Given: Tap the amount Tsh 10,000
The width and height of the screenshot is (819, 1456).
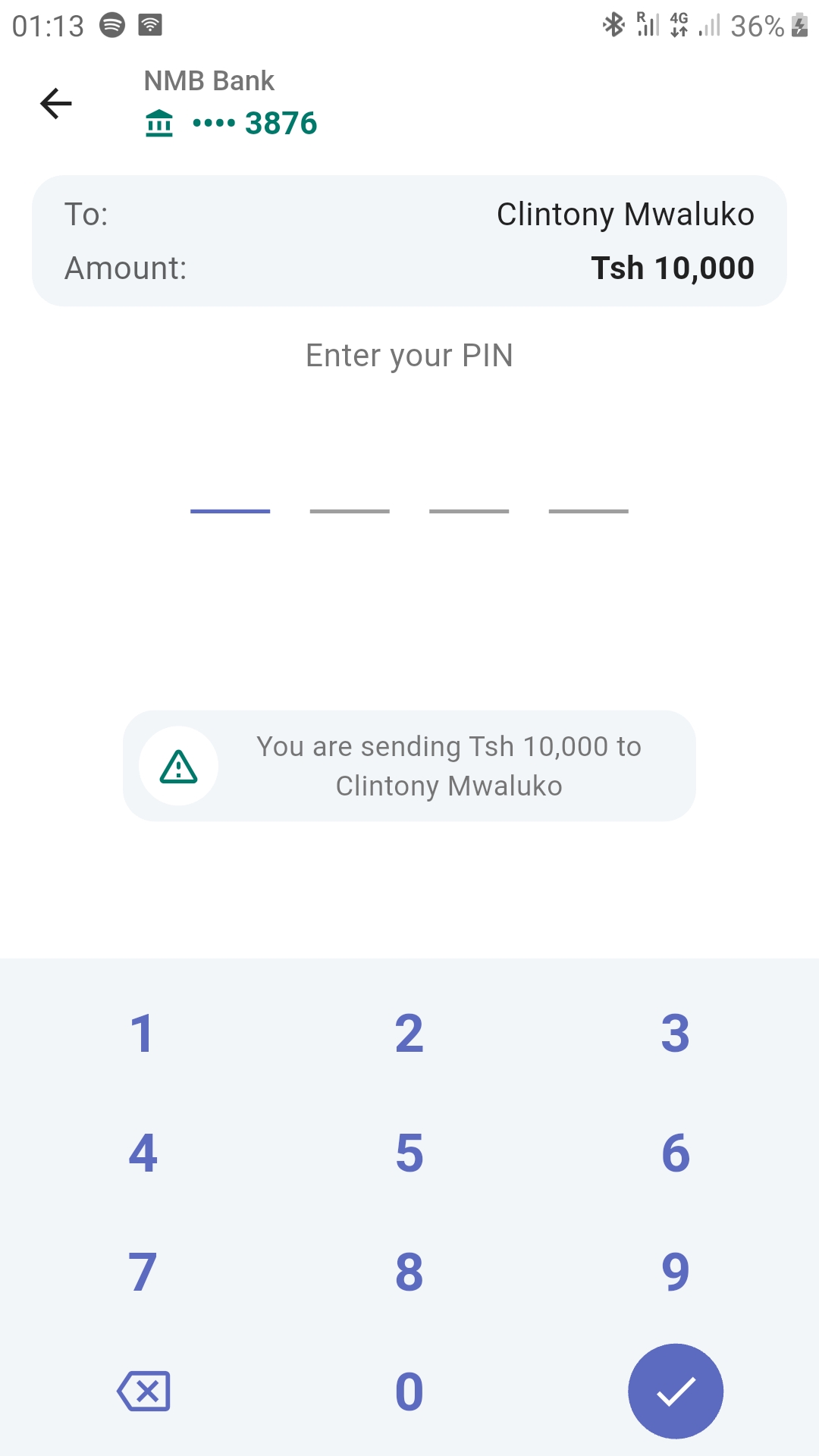Looking at the screenshot, I should click(673, 267).
